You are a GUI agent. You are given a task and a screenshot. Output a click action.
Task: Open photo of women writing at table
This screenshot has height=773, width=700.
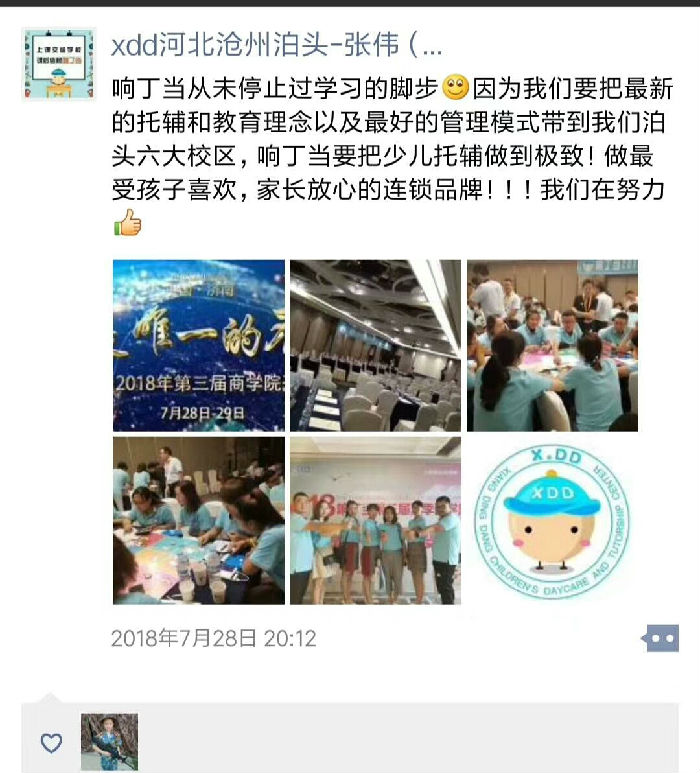[x=198, y=520]
